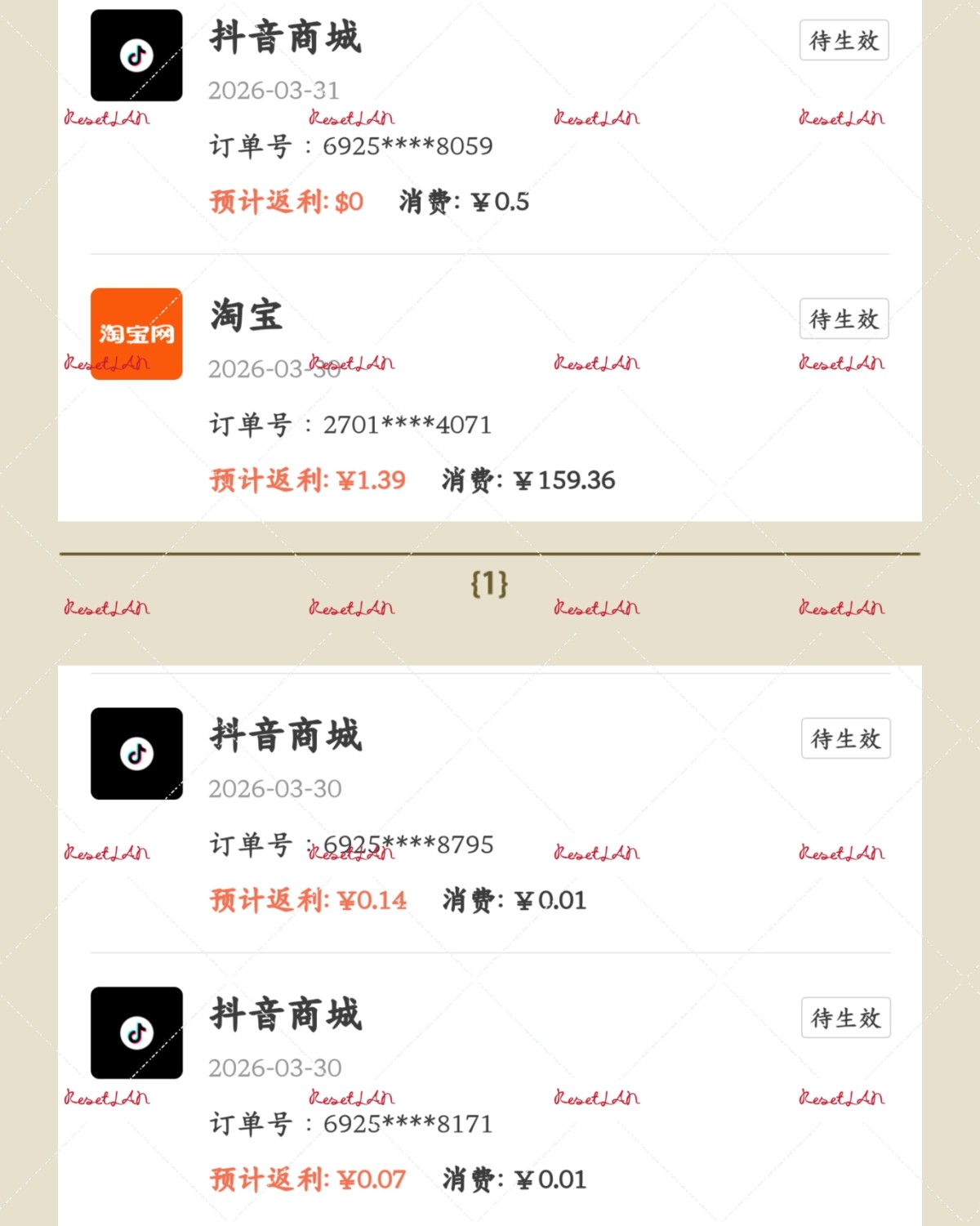This screenshot has height=1226, width=980.
Task: Tap the TikTok music note icon in the first order
Action: (136, 55)
